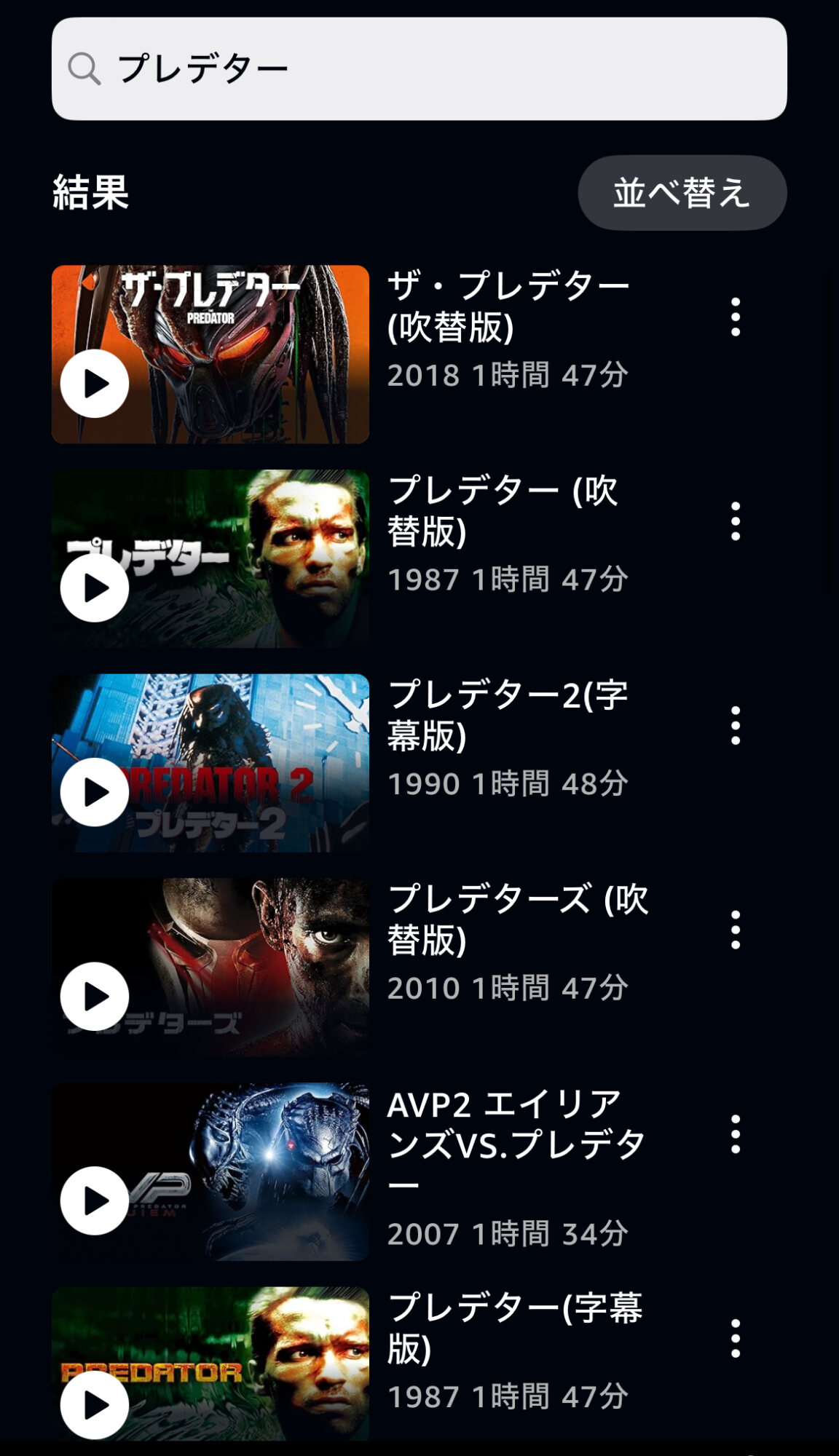Play プレデター(字幕版) from 1987
This screenshot has width=839, height=1456.
coord(95,1405)
